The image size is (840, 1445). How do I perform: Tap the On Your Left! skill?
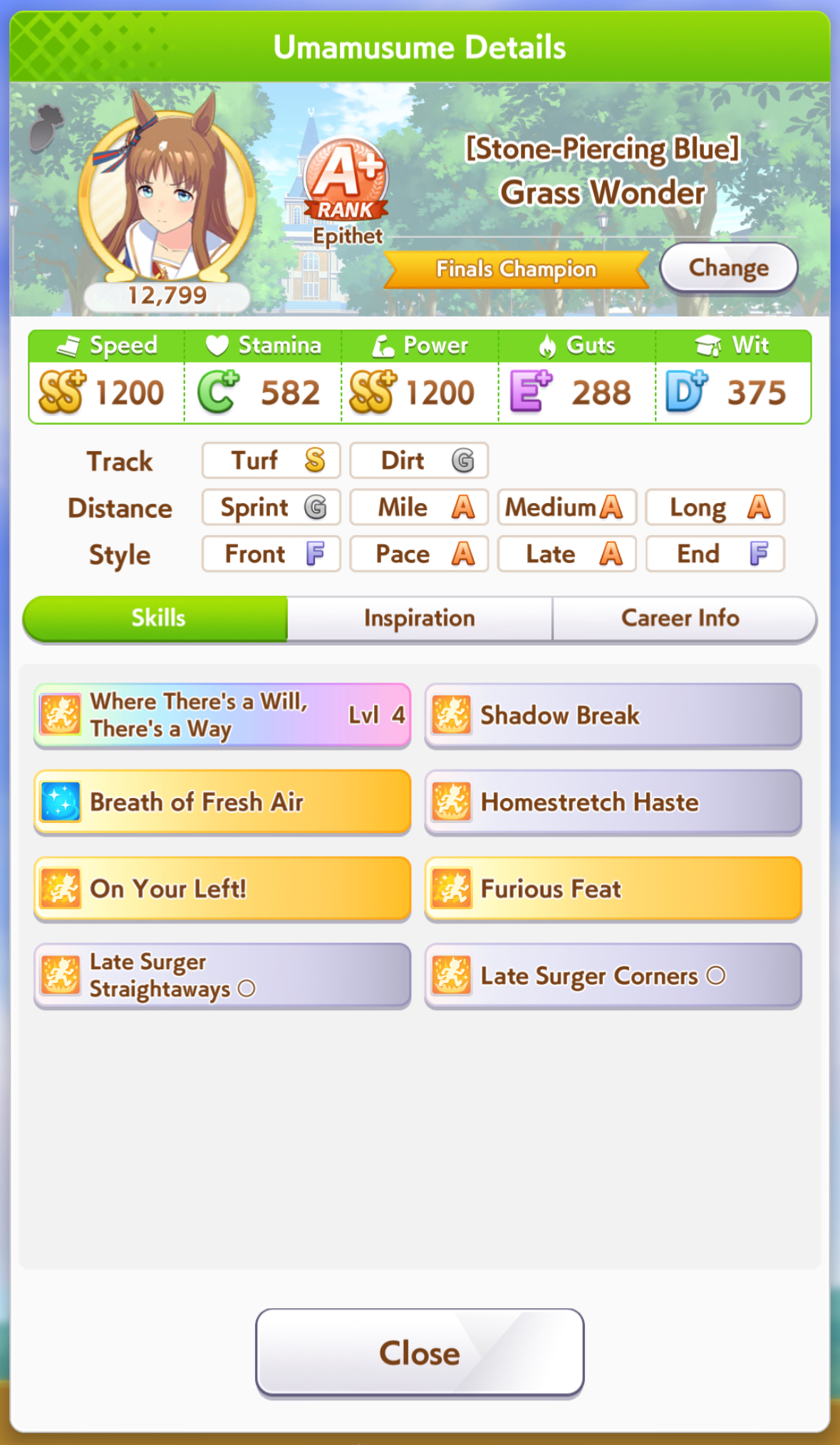point(222,889)
